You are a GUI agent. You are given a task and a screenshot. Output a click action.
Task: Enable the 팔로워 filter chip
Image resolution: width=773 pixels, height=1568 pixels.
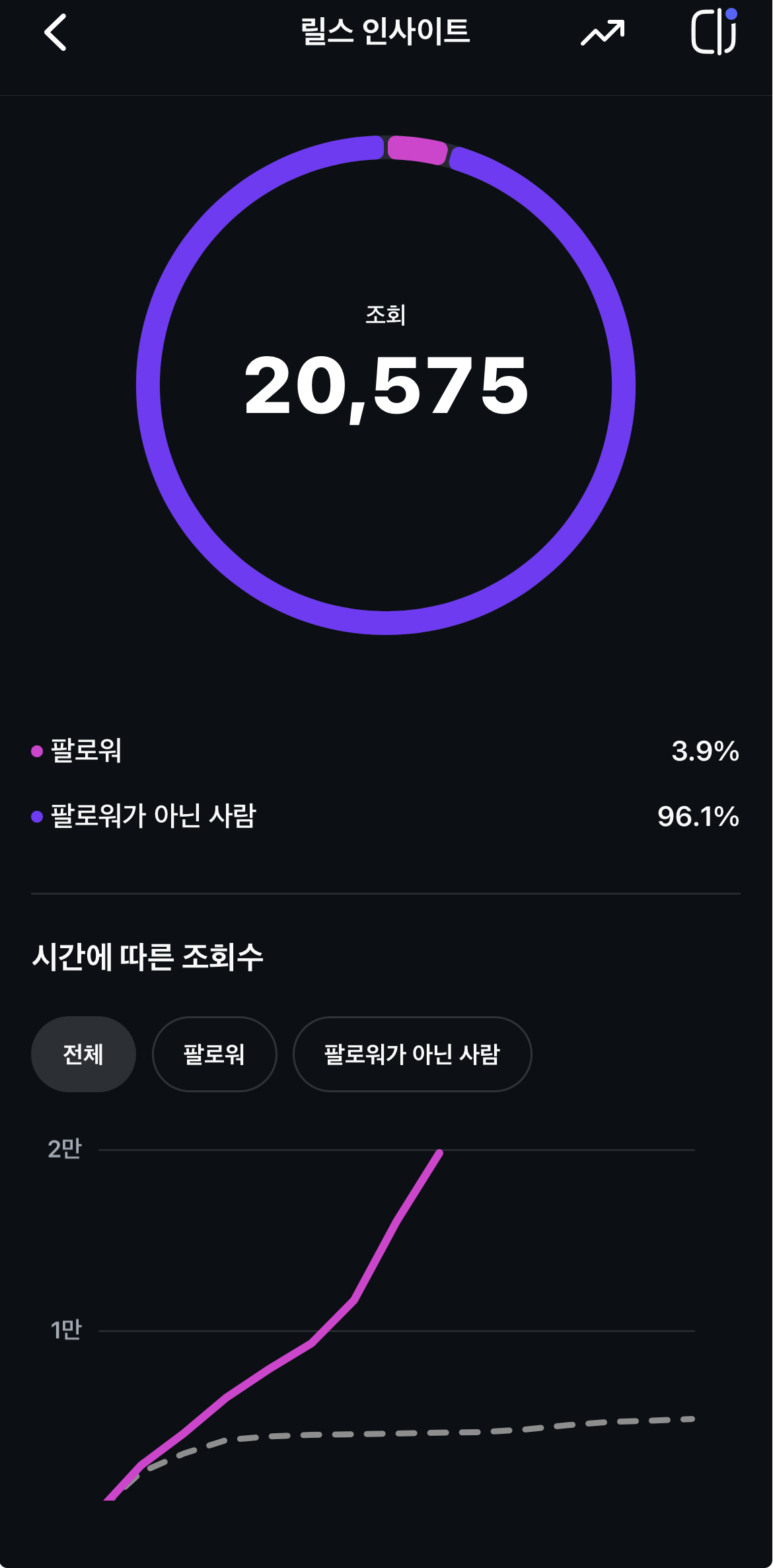point(213,1053)
